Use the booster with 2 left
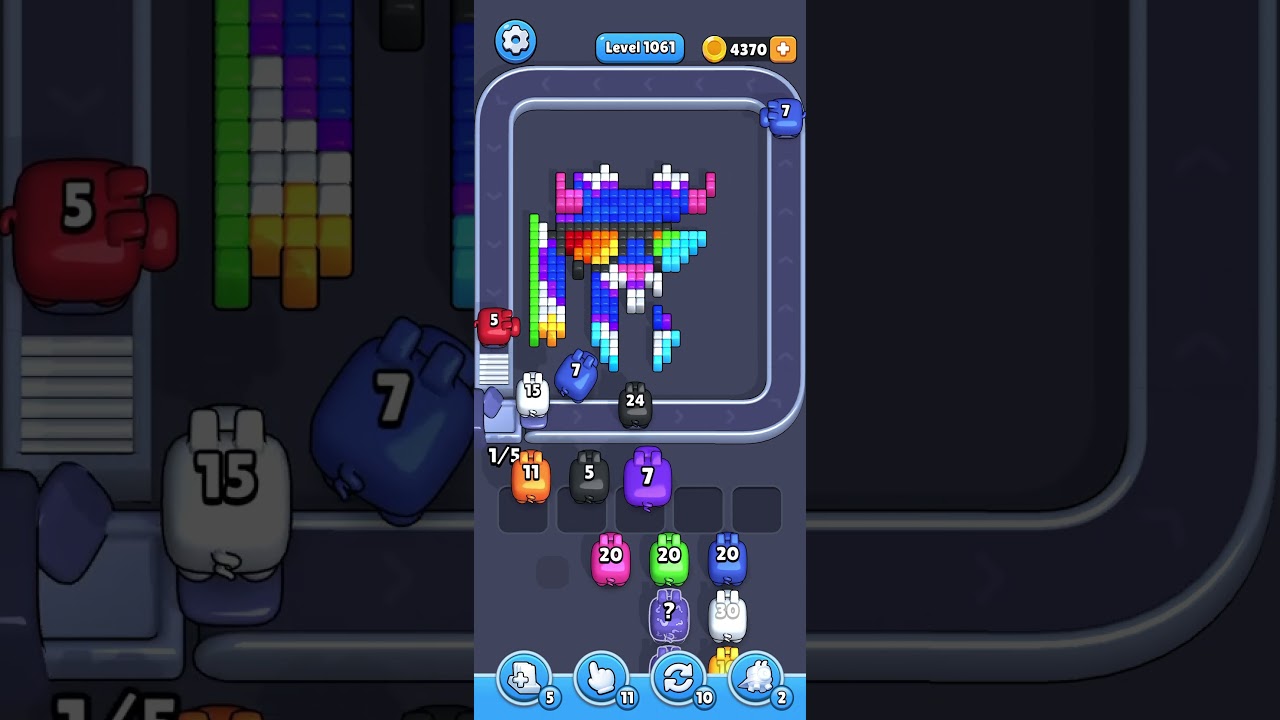This screenshot has width=1280, height=720. (x=756, y=680)
